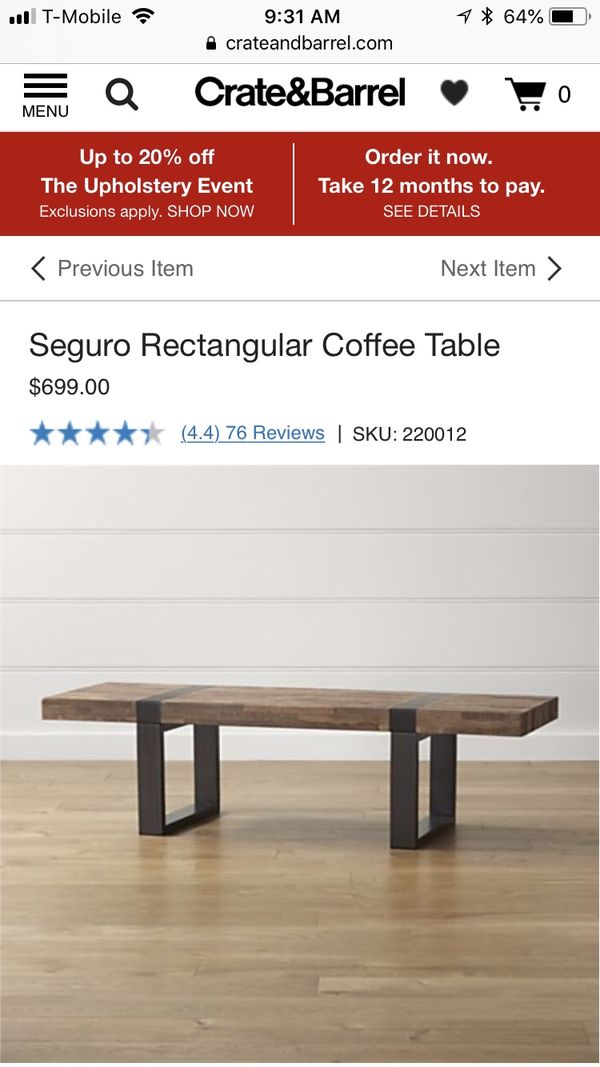Open the hamburger MENU button
The width and height of the screenshot is (600, 1067).
click(45, 96)
